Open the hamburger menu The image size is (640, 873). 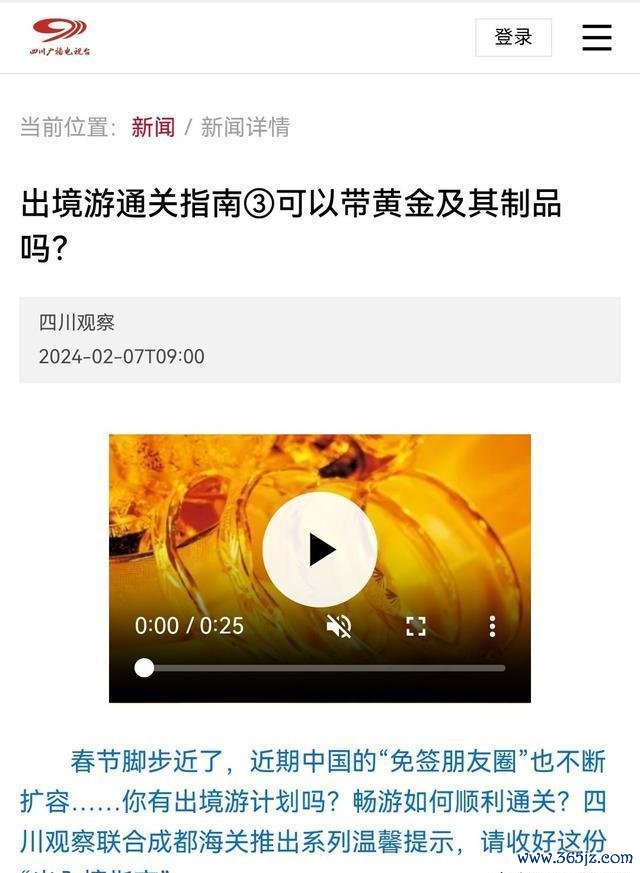click(597, 38)
